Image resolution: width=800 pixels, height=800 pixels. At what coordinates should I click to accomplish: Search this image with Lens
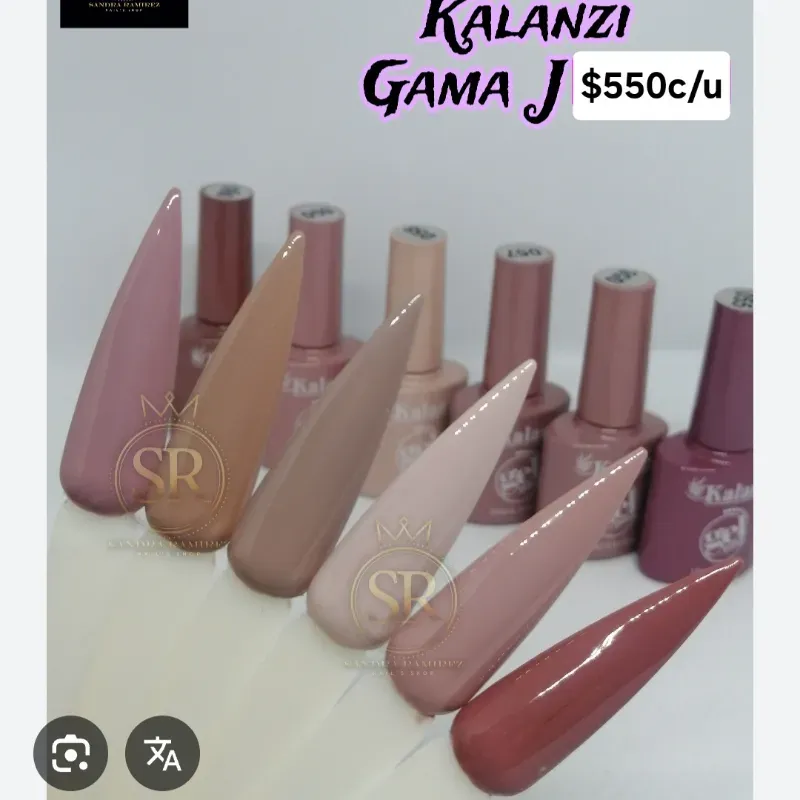click(x=70, y=754)
